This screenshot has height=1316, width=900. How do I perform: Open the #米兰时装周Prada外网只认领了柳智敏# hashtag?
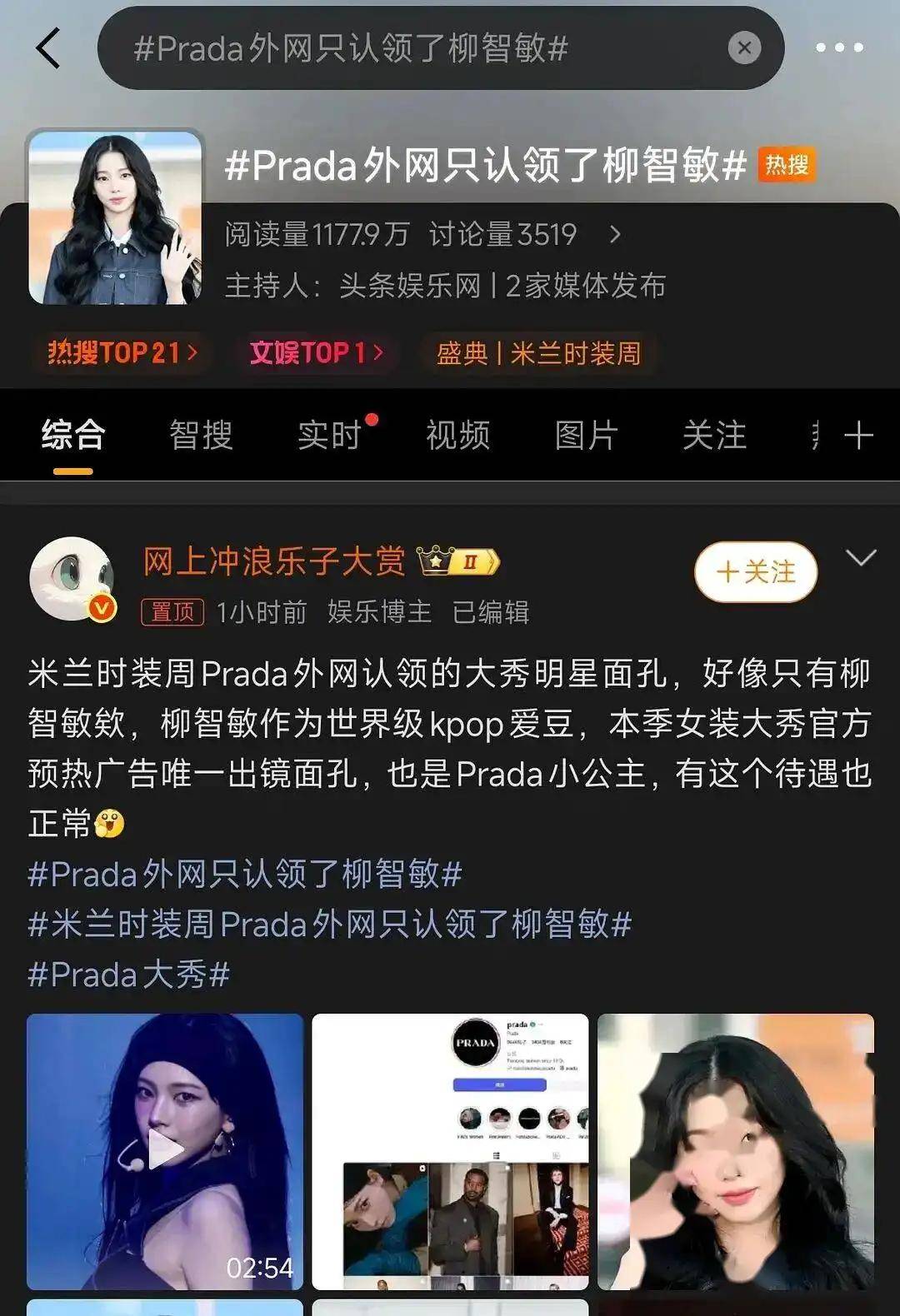click(x=329, y=925)
